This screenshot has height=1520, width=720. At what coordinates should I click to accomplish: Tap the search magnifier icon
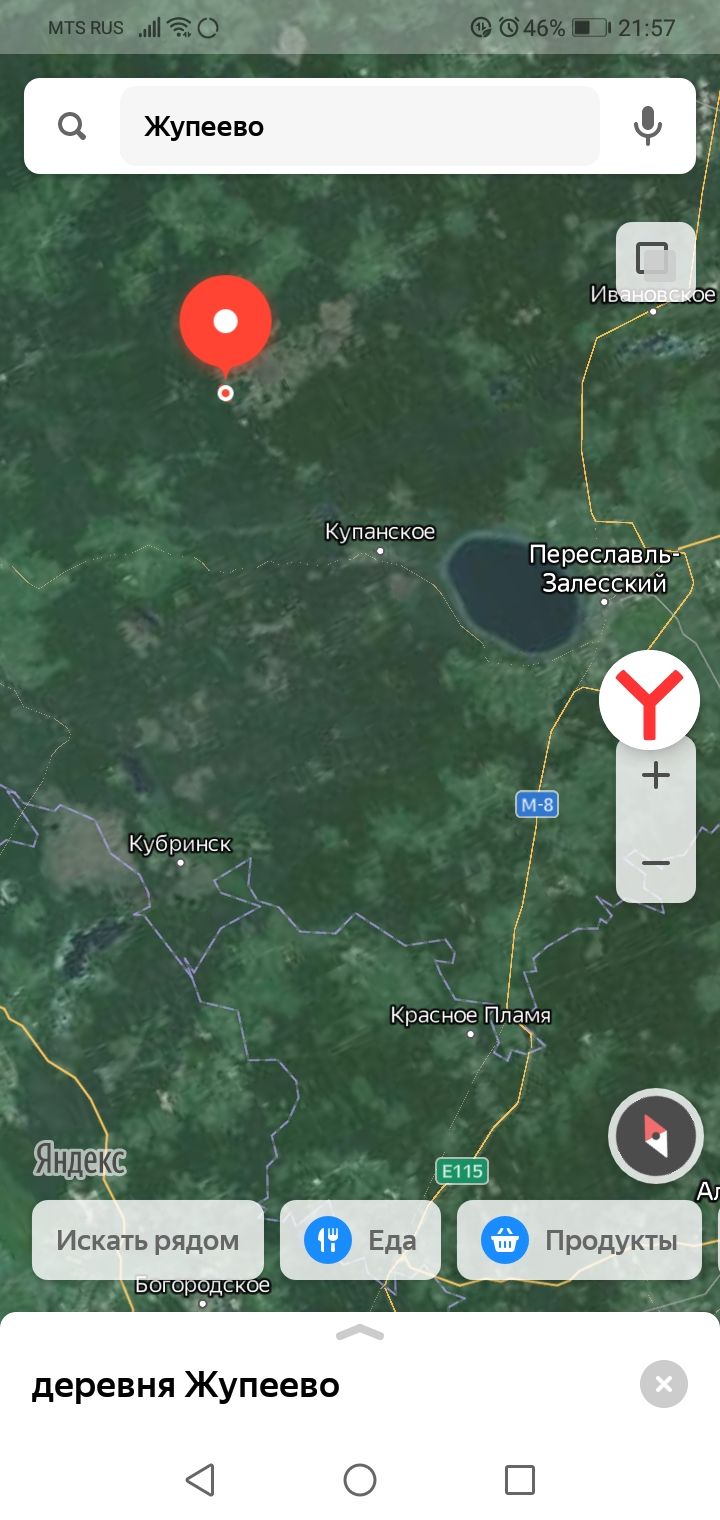(72, 126)
